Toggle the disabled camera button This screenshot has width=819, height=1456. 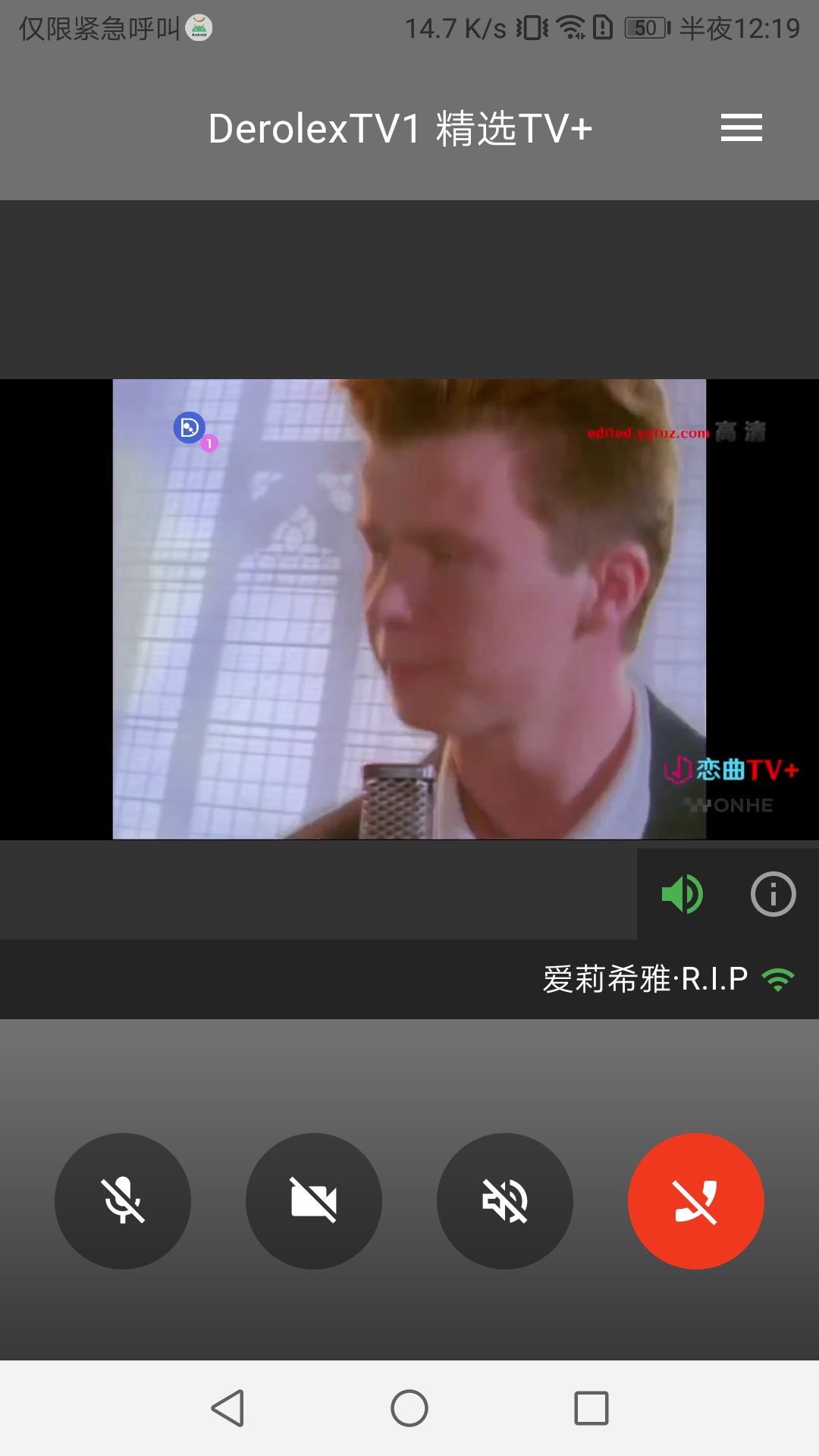pyautogui.click(x=314, y=1200)
